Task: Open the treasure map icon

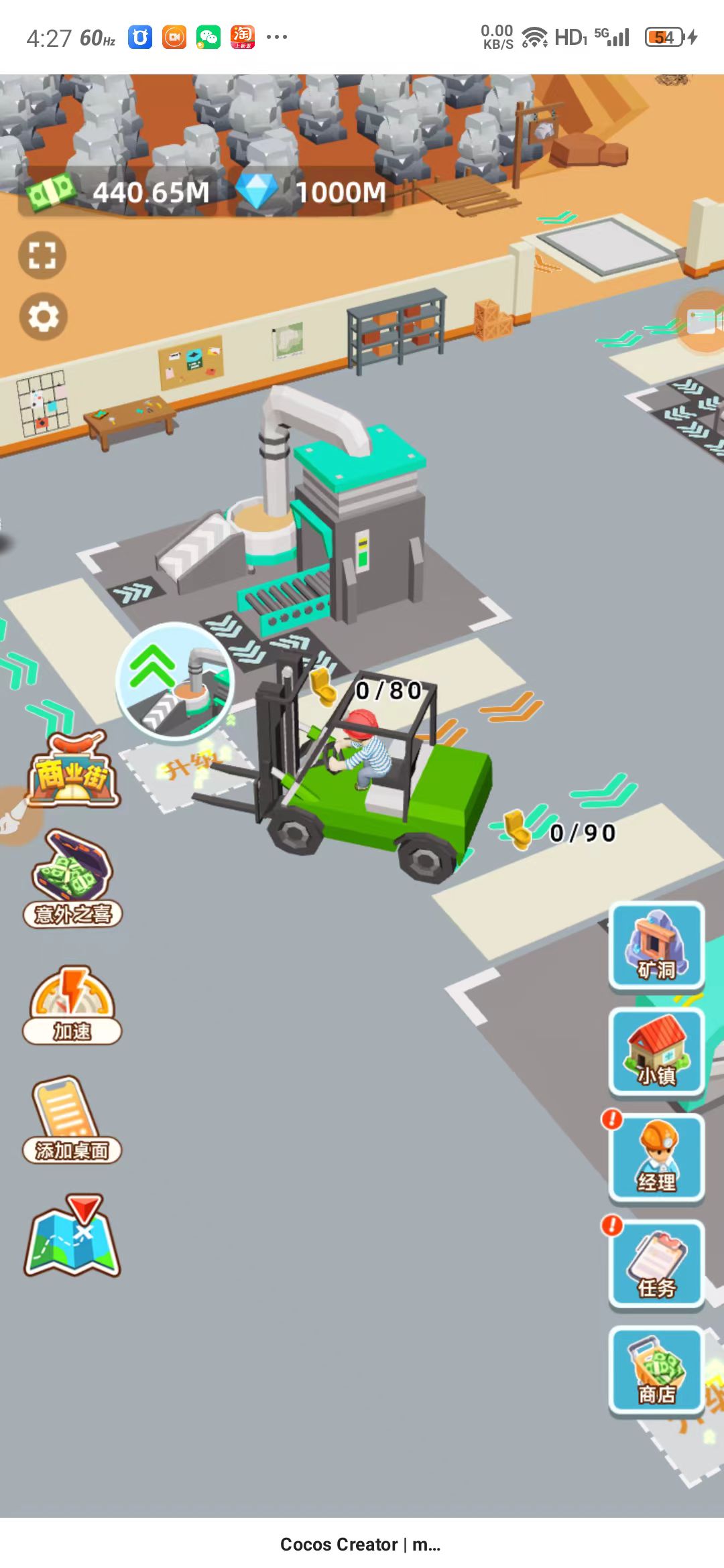Action: point(72,1236)
